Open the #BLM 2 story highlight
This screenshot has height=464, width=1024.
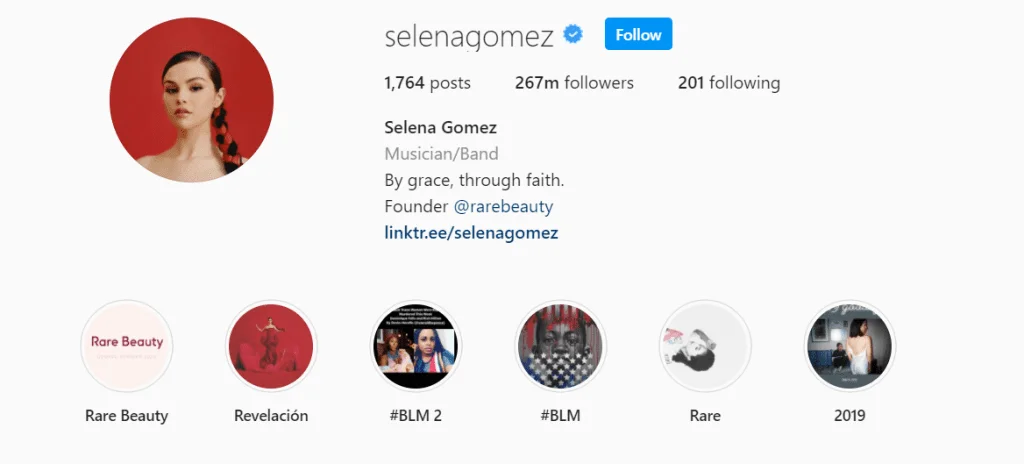pos(416,346)
